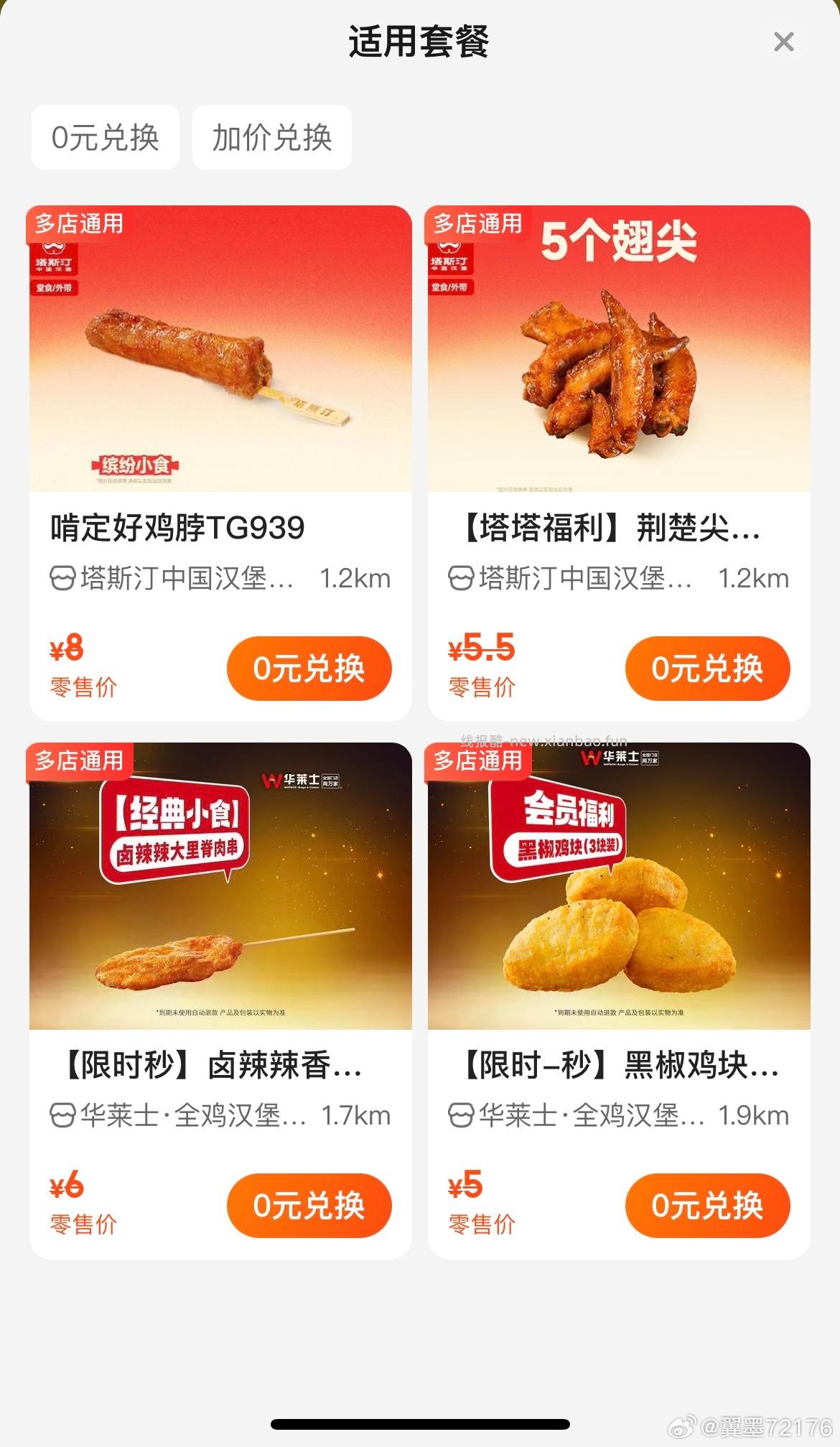Click the store icon for 华莱士·全鸡汉堡 at 1.9km
This screenshot has height=1447, width=840.
click(x=462, y=1115)
